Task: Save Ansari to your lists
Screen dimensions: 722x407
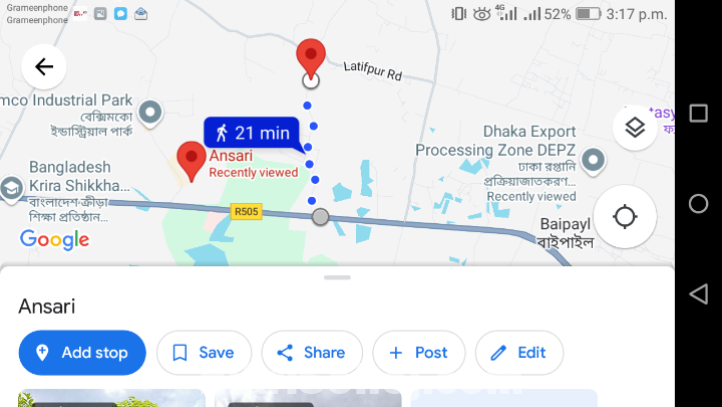Action: [x=203, y=352]
